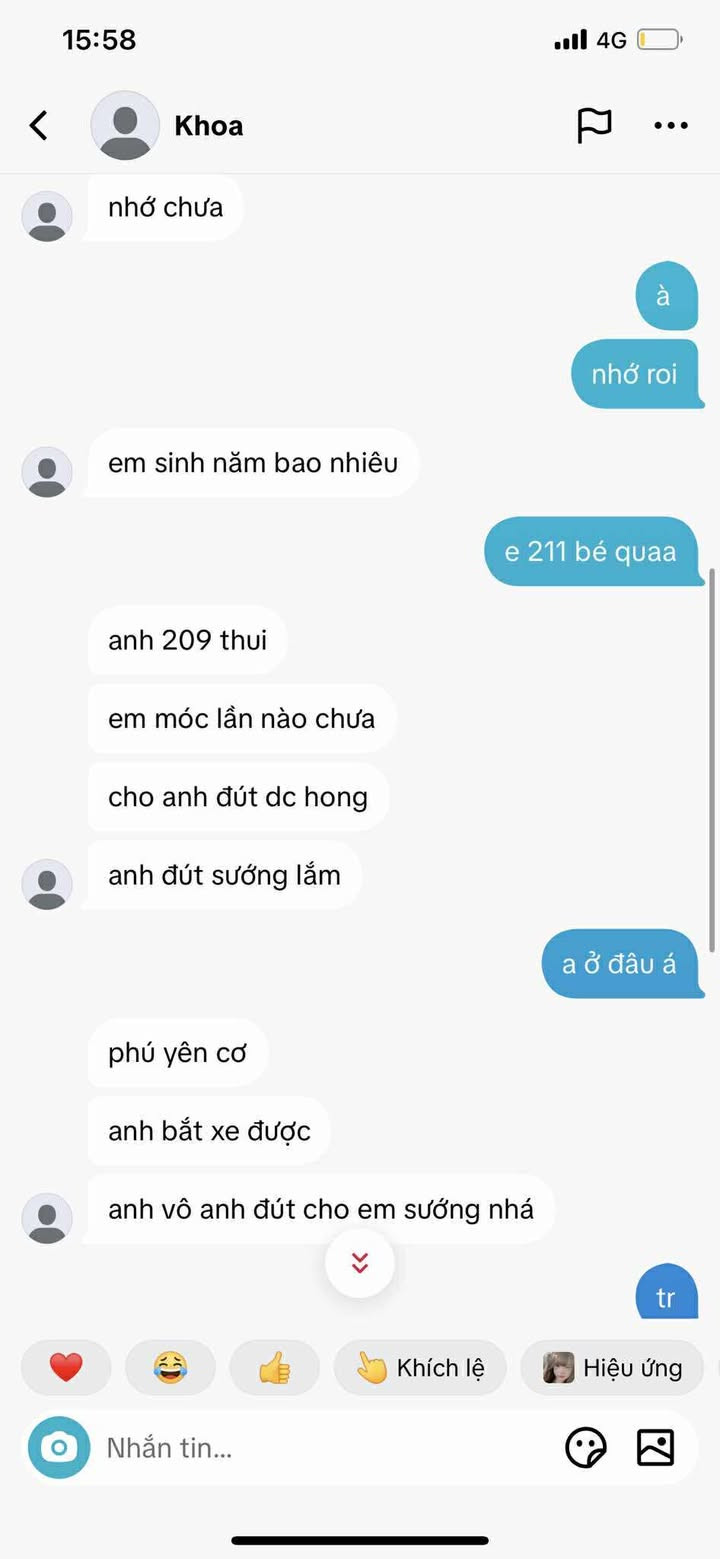The width and height of the screenshot is (720, 1559).
Task: Select the Khích lệ chip
Action: 420,1367
